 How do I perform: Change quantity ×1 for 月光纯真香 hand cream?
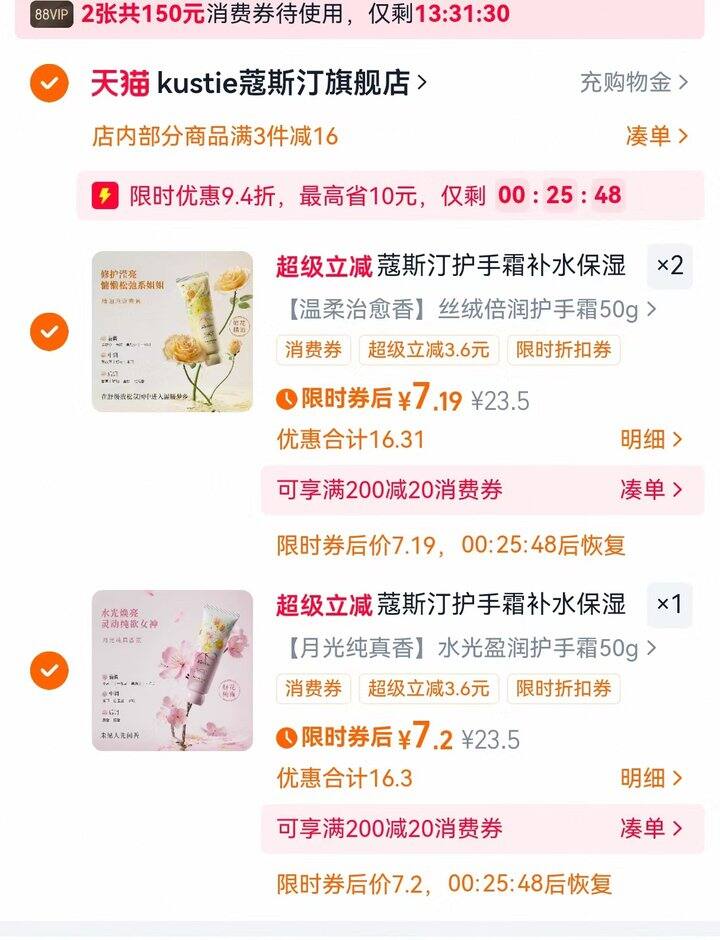(x=669, y=605)
